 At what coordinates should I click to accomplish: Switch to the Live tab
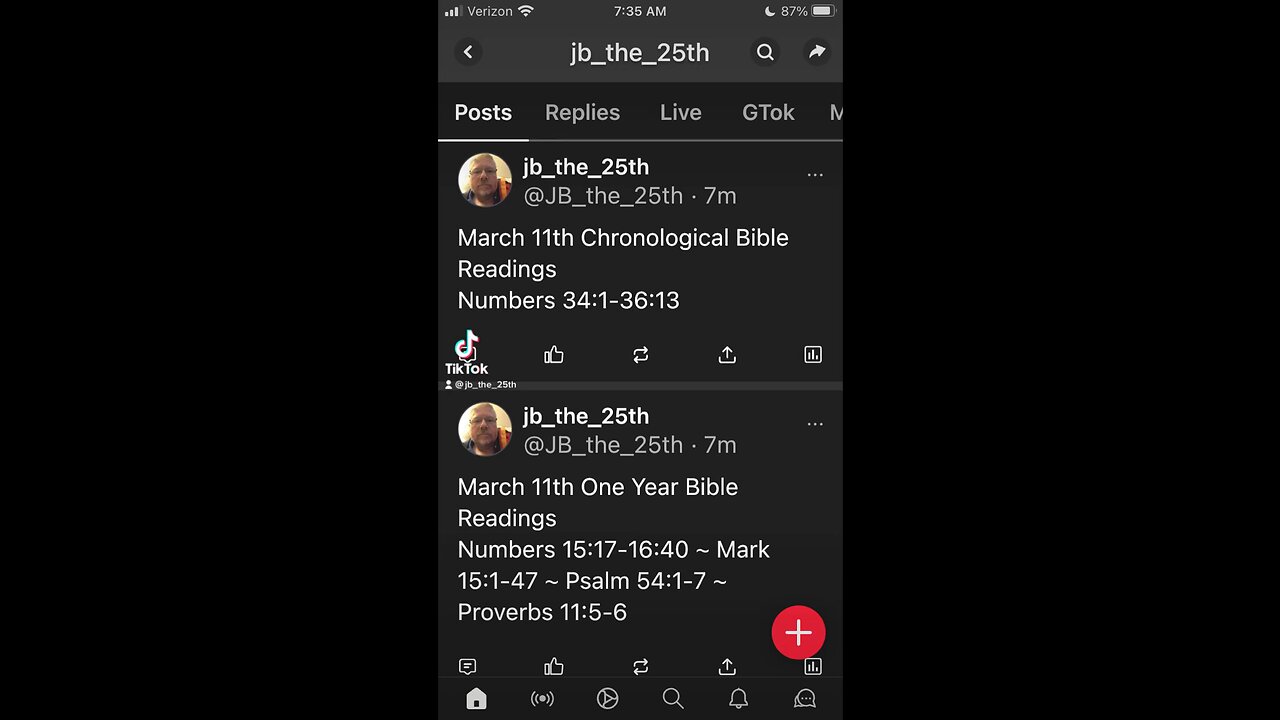680,113
